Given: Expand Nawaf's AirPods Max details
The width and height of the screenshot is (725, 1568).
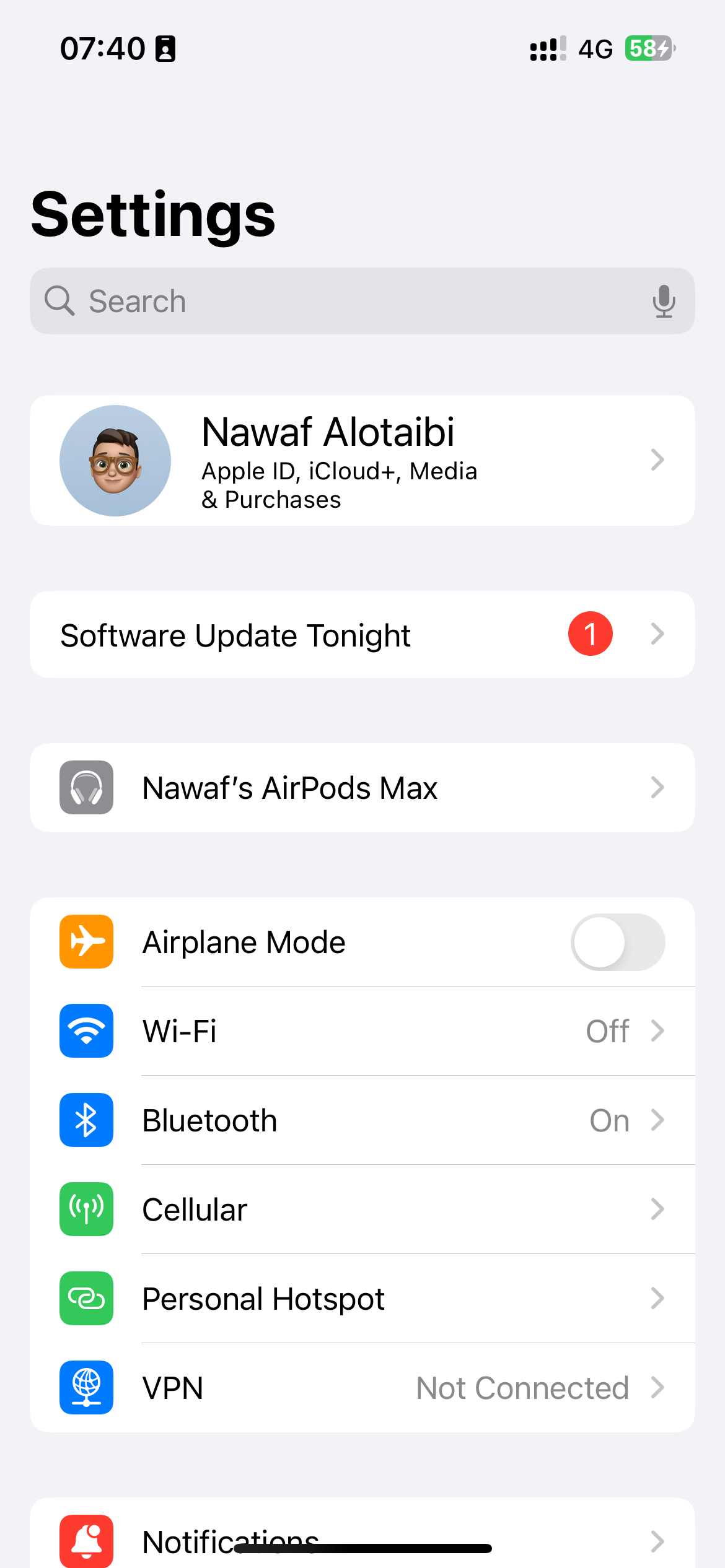Looking at the screenshot, I should tap(657, 787).
